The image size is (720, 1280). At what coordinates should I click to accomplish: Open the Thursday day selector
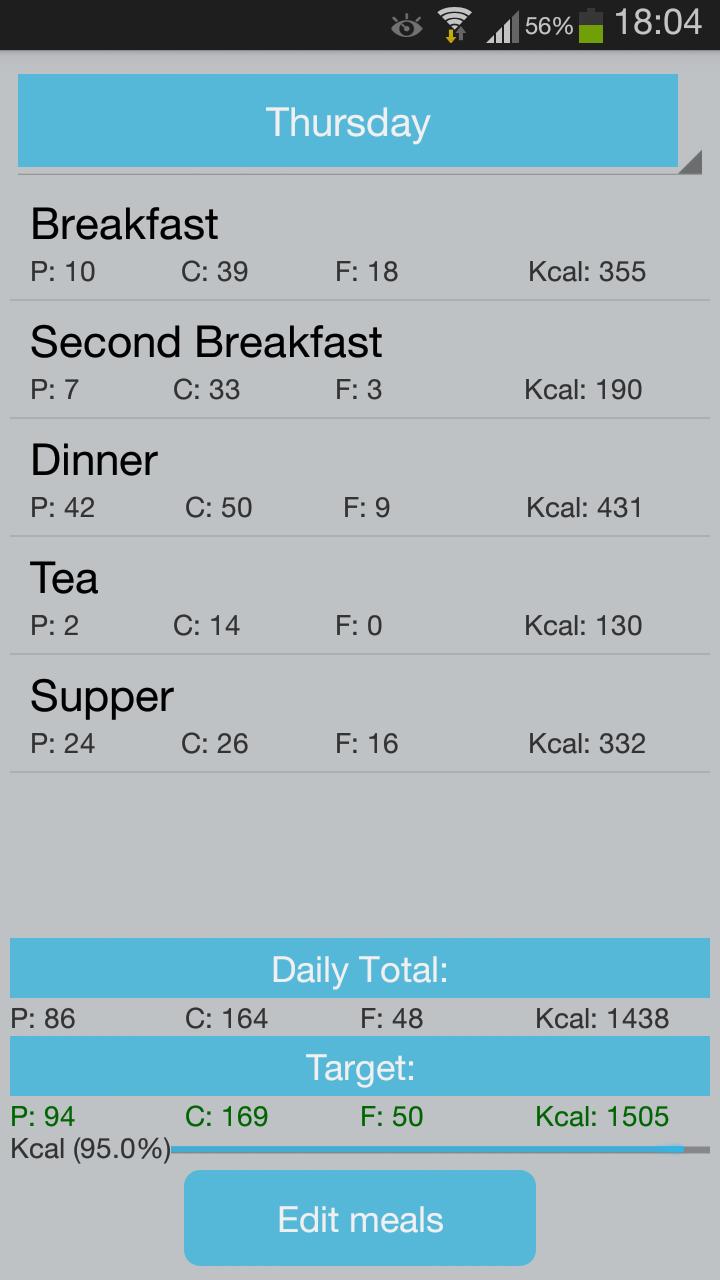click(347, 121)
